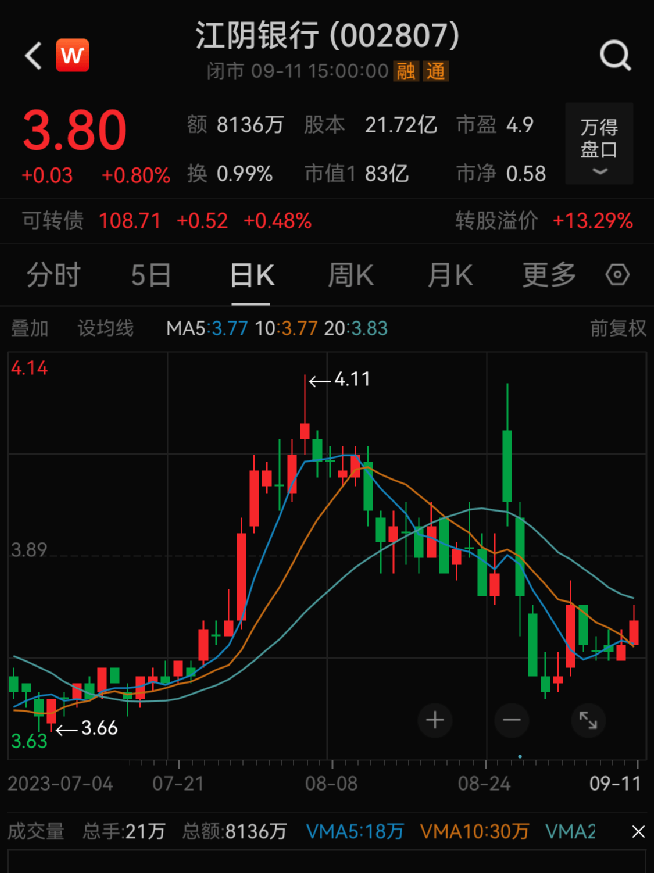The height and width of the screenshot is (873, 654).
Task: Switch to the 周K chart tab
Action: pyautogui.click(x=350, y=275)
